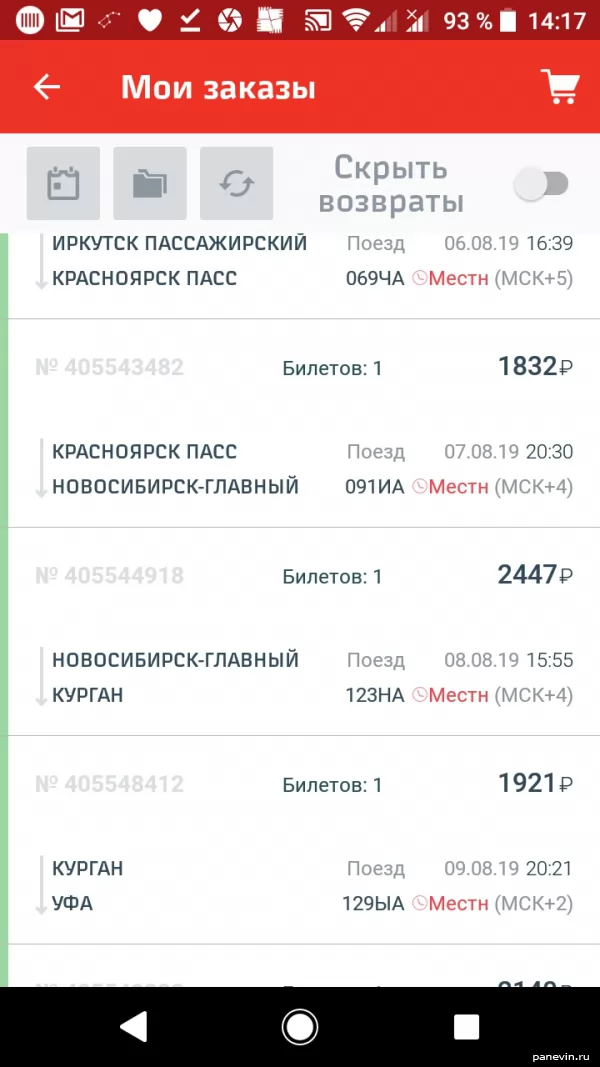Image resolution: width=600 pixels, height=1067 pixels.
Task: Open order № 405543482 to Новосибирск-Главный
Action: point(303,423)
